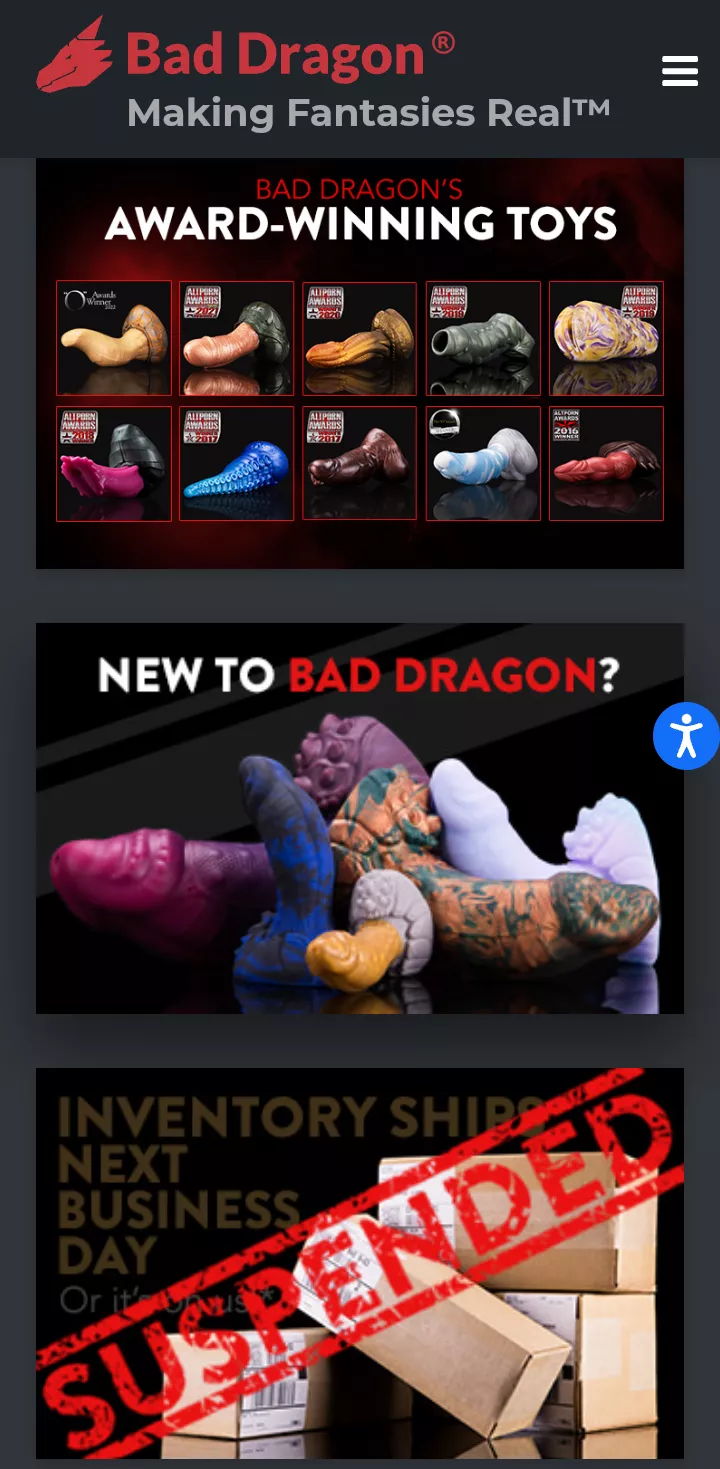Open the Award-Winning Toys banner
The image size is (720, 1469).
tap(360, 363)
